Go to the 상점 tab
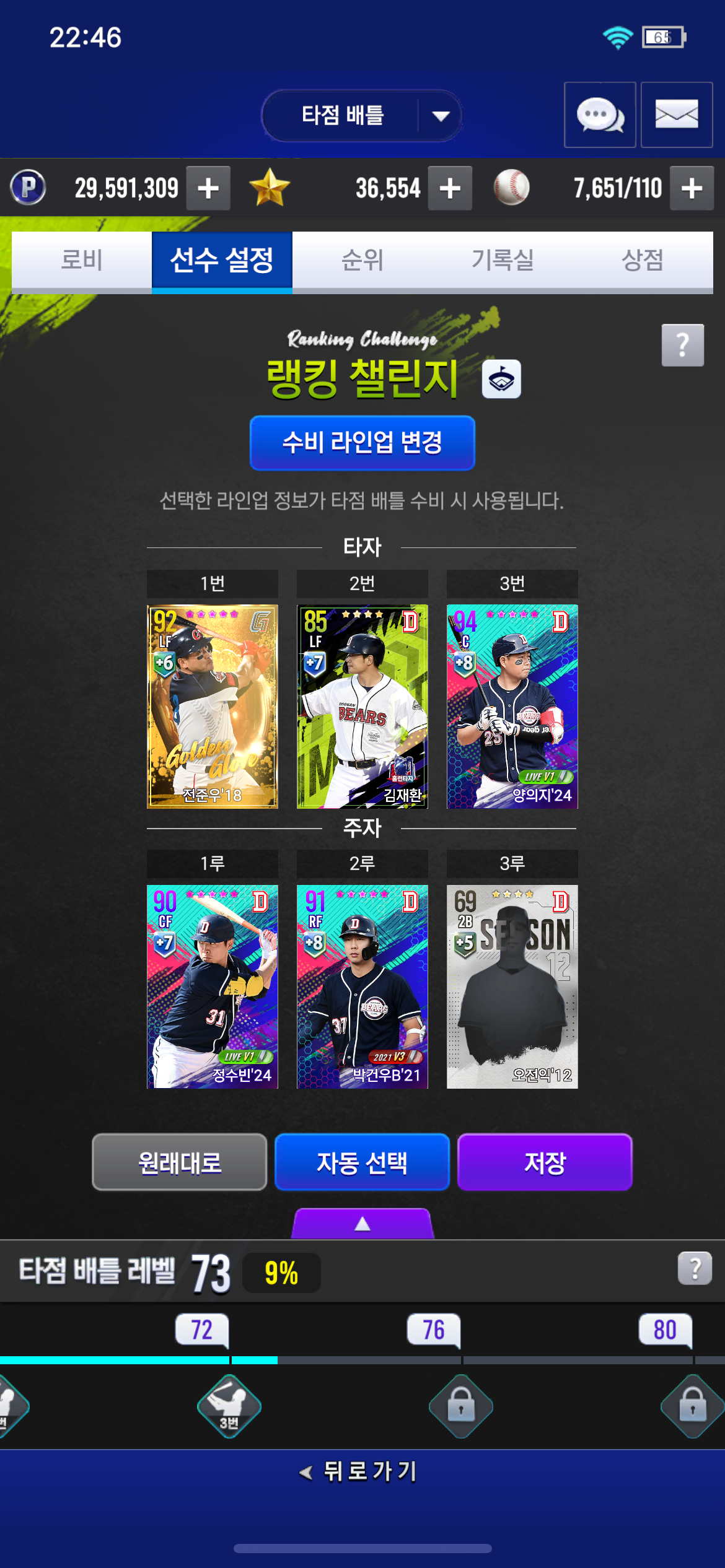This screenshot has height=1568, width=725. click(x=643, y=260)
